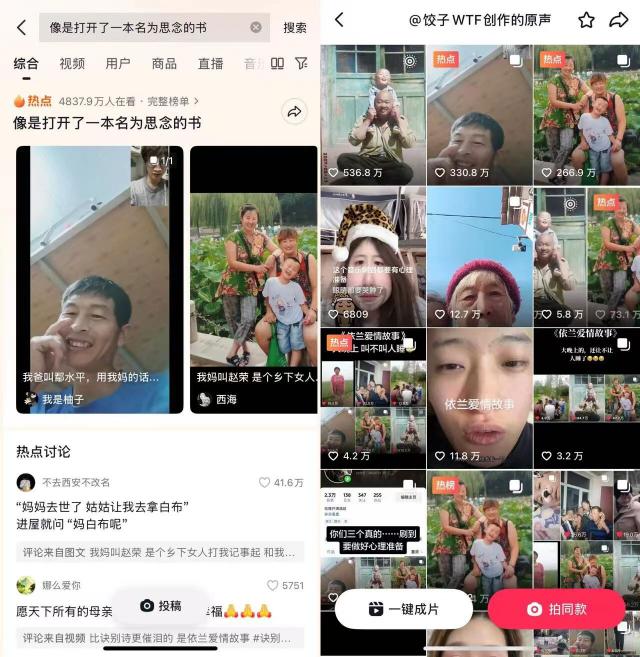Share the 饺子WTF original sound

618,19
